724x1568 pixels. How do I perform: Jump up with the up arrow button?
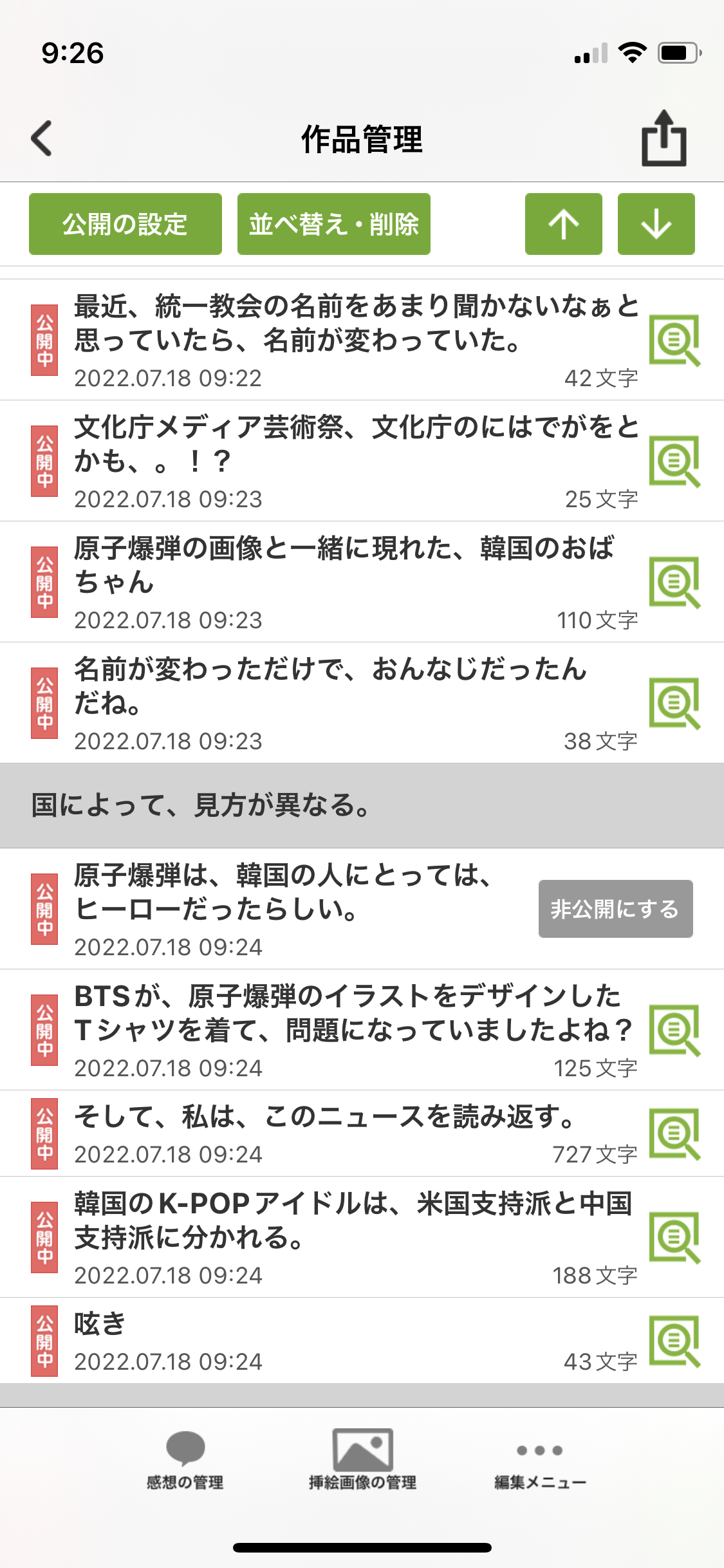pyautogui.click(x=563, y=224)
